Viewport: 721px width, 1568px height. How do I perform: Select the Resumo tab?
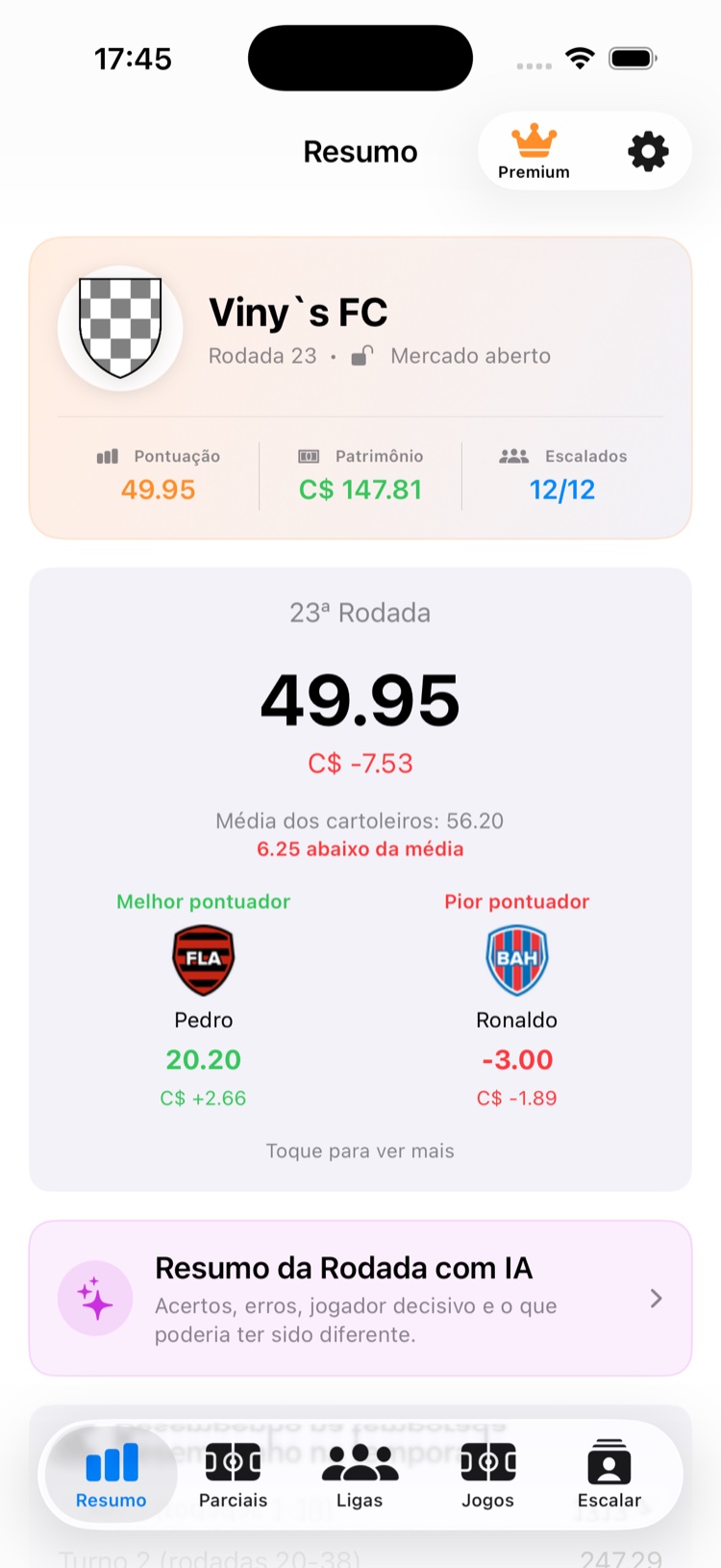112,1475
